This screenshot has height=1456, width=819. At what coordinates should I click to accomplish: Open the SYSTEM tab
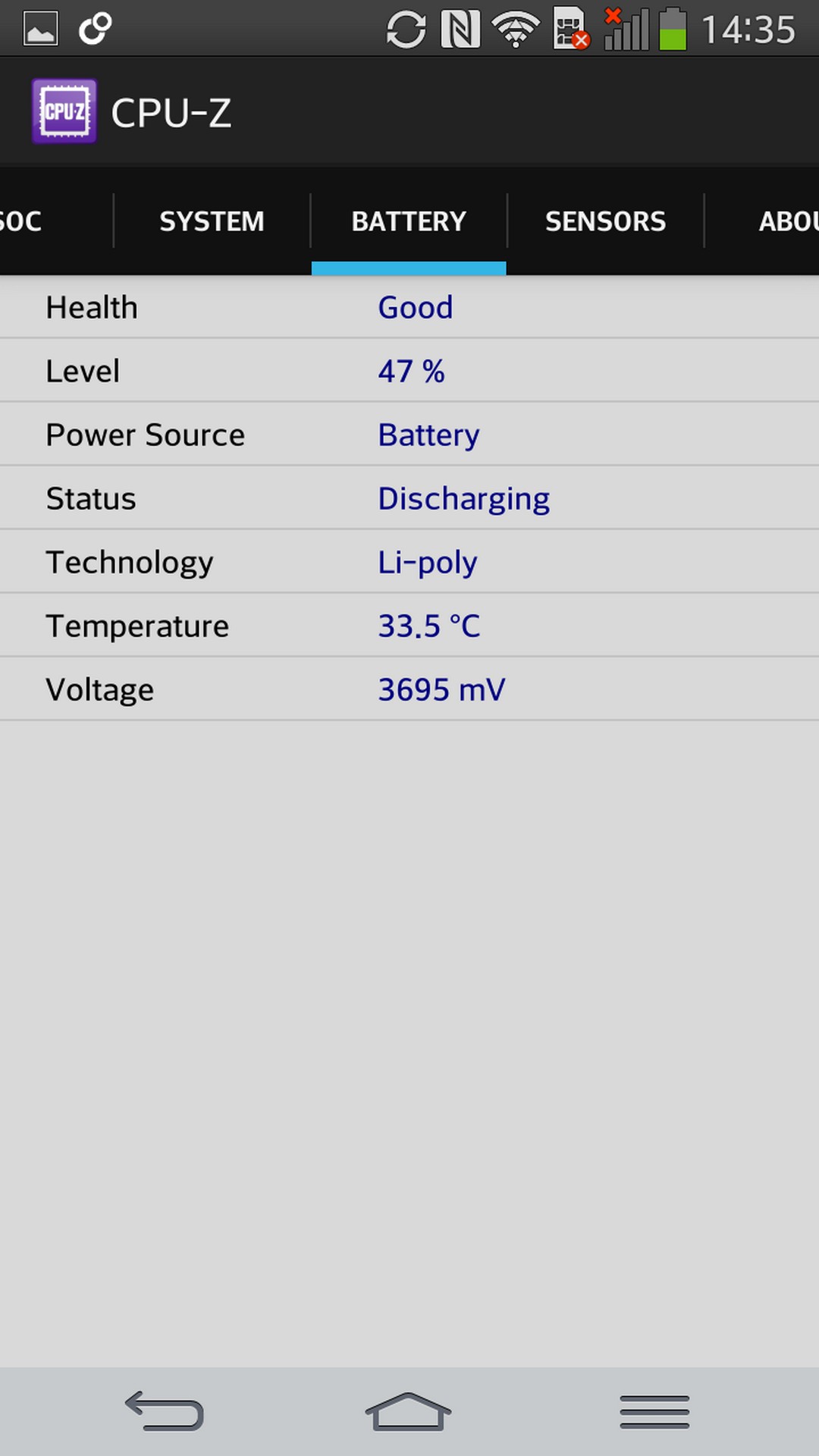pyautogui.click(x=212, y=221)
